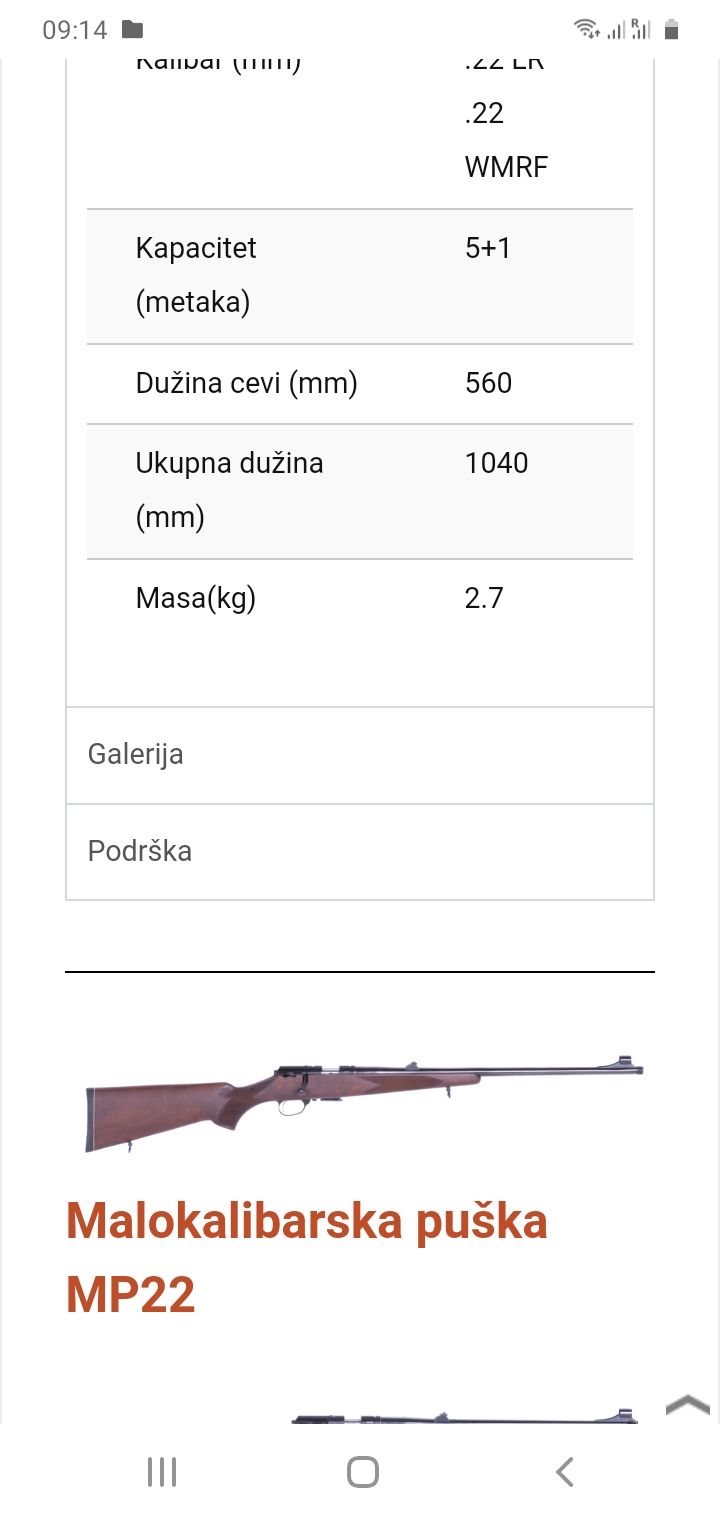This screenshot has height=1520, width=720.
Task: Open the Malokalibarska puška MP22 title link
Action: pos(307,1258)
